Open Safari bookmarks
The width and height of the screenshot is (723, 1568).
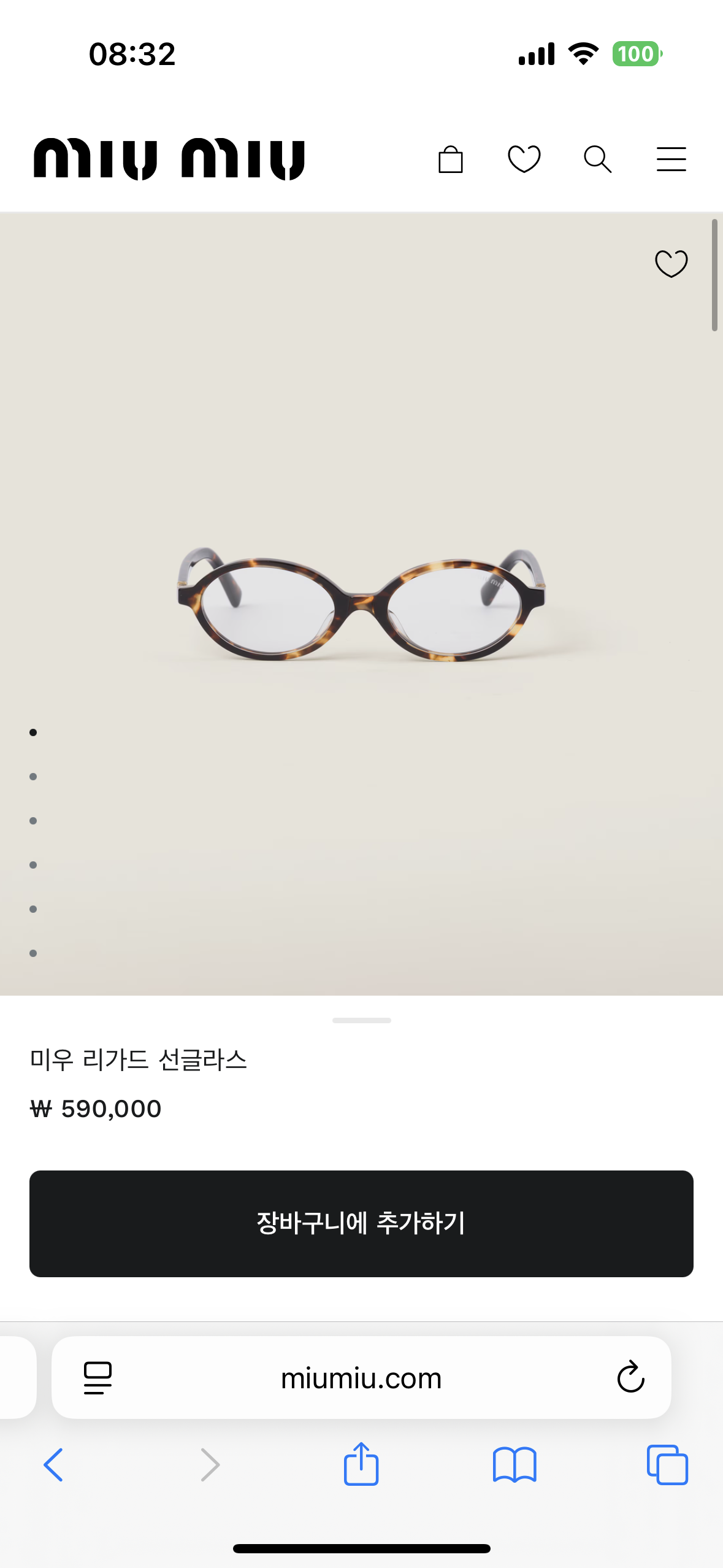point(515,1465)
